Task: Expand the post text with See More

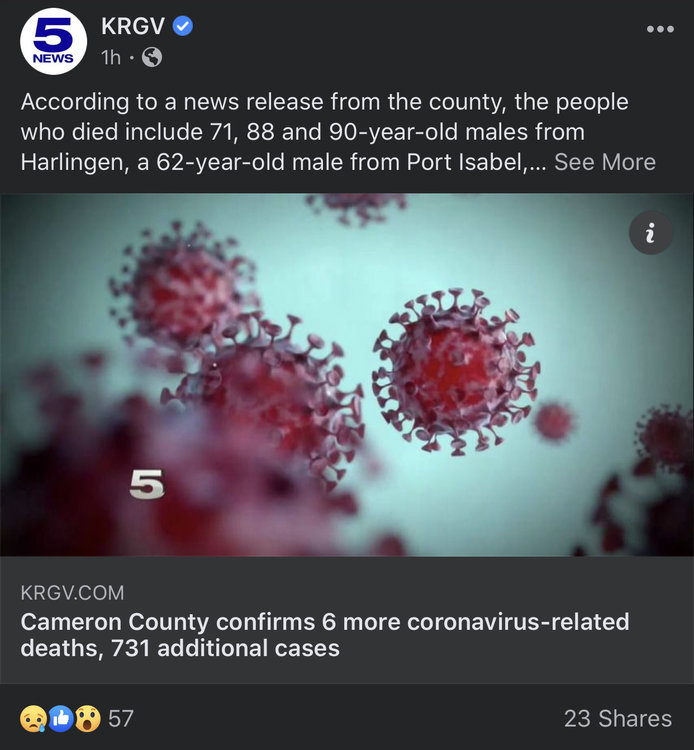Action: 605,162
